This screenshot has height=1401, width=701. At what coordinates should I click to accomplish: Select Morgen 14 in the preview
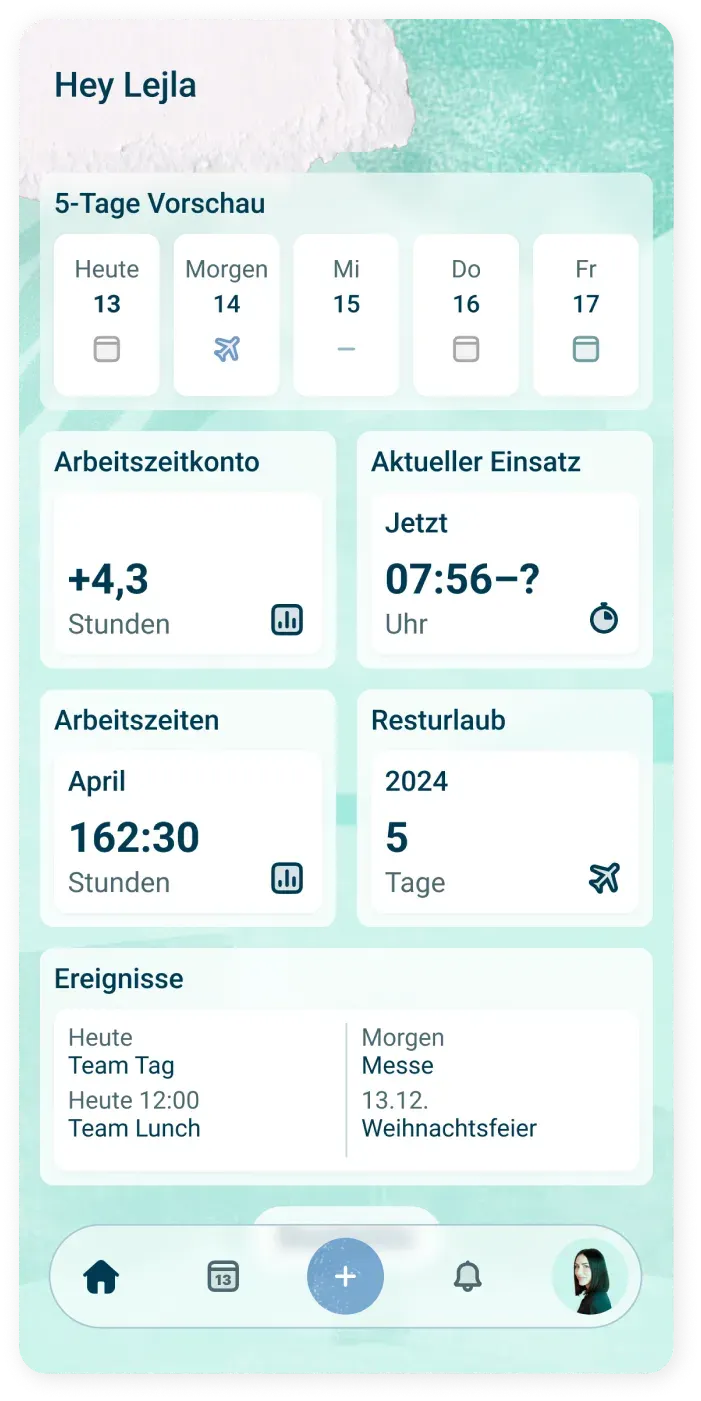tap(226, 314)
